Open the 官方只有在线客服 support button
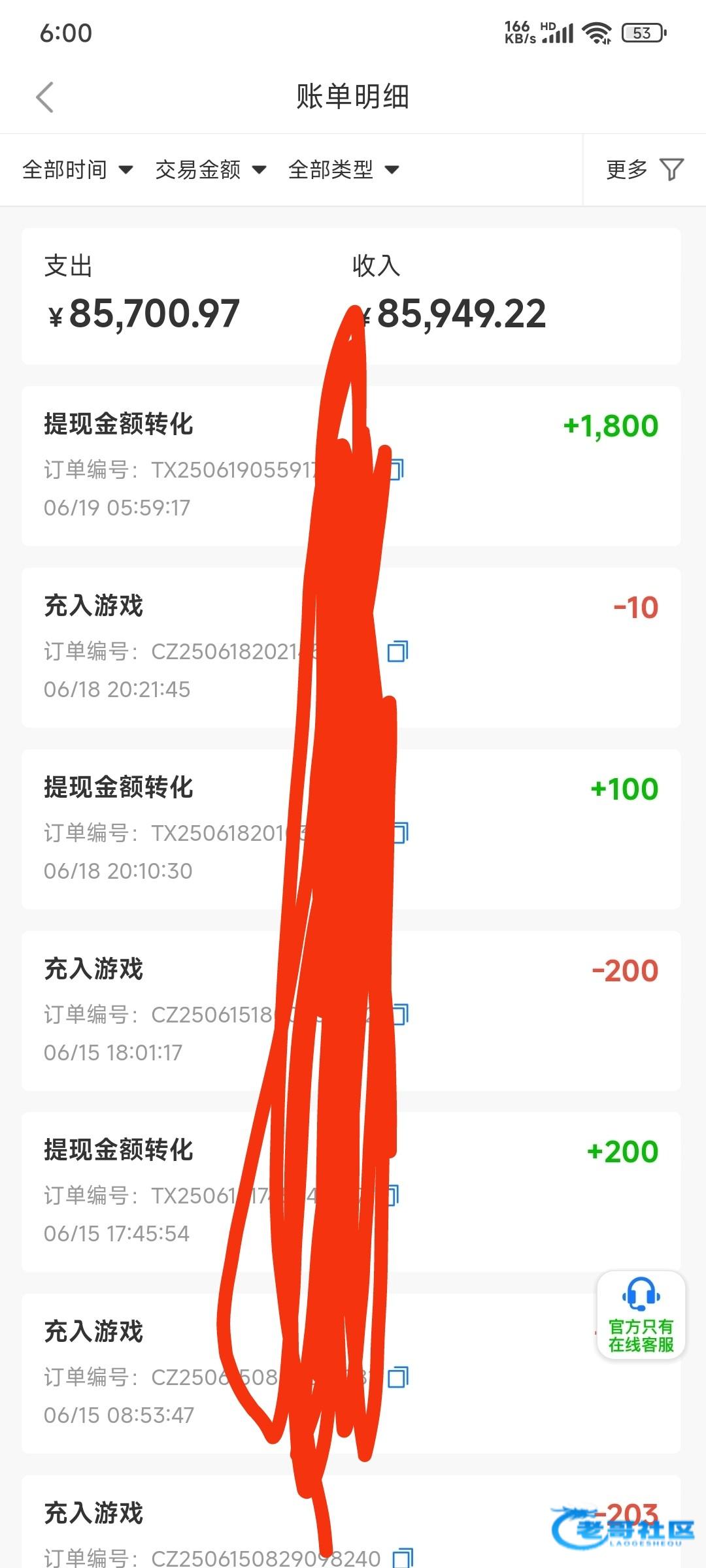The image size is (706, 1568). (x=641, y=1315)
